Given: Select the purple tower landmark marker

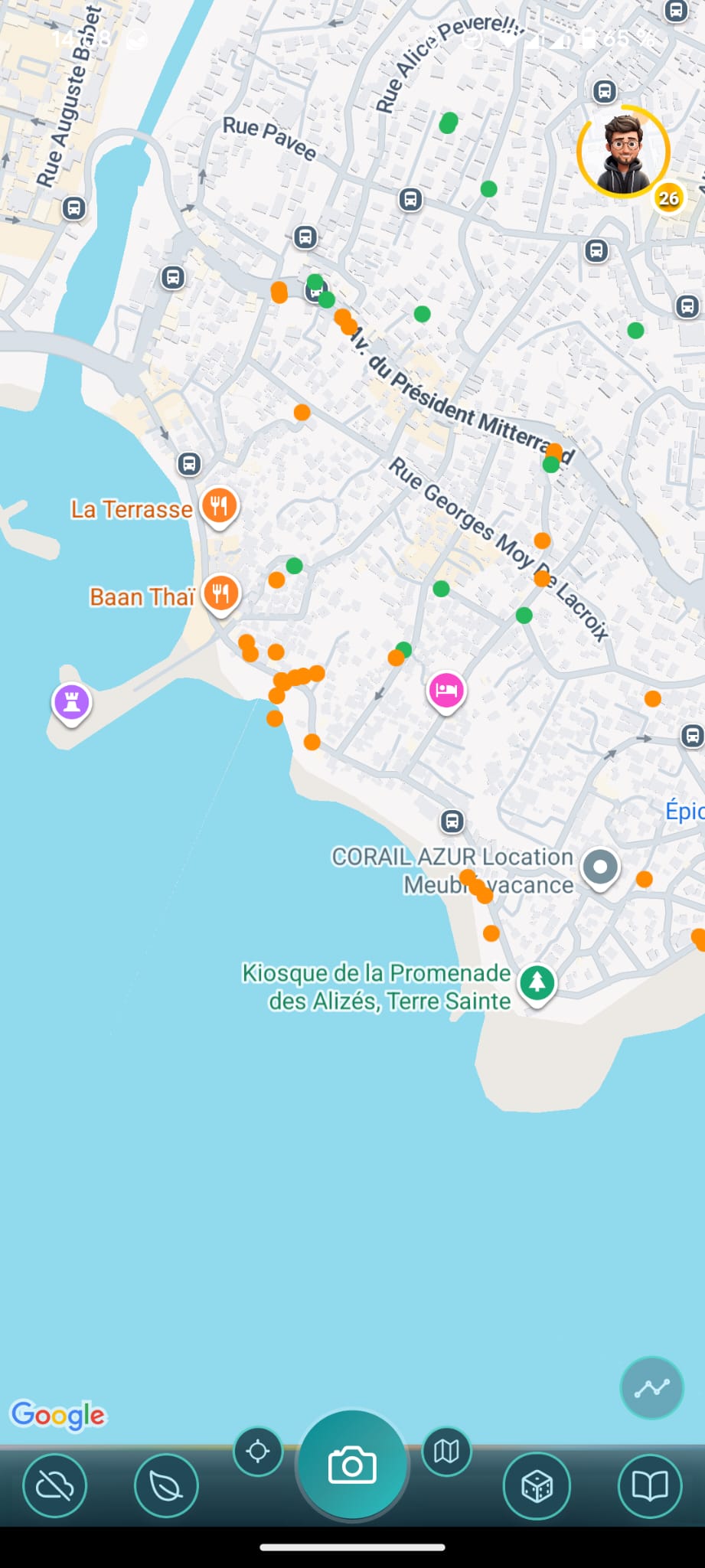Looking at the screenshot, I should pyautogui.click(x=70, y=702).
